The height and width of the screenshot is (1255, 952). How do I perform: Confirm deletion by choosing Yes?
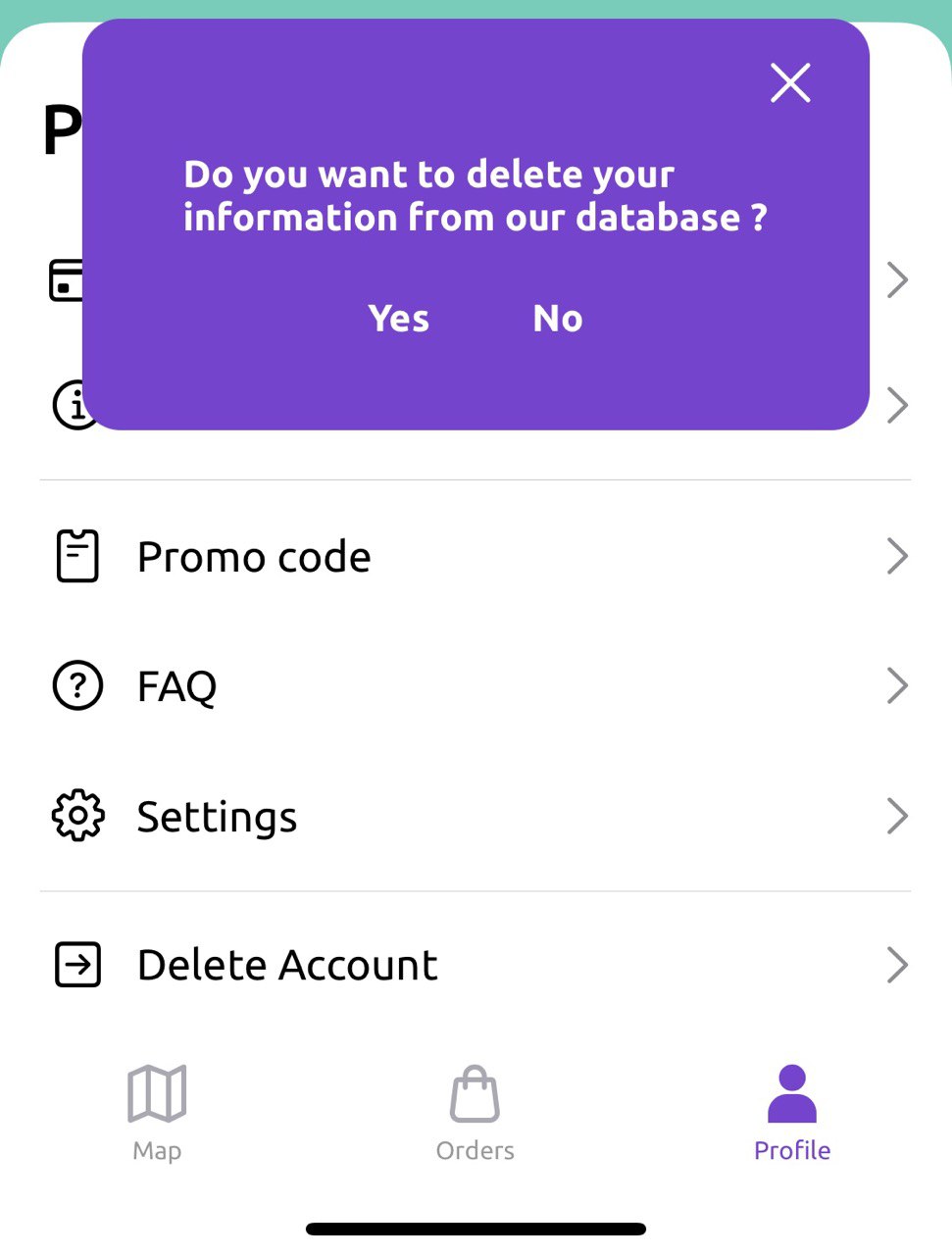(399, 319)
